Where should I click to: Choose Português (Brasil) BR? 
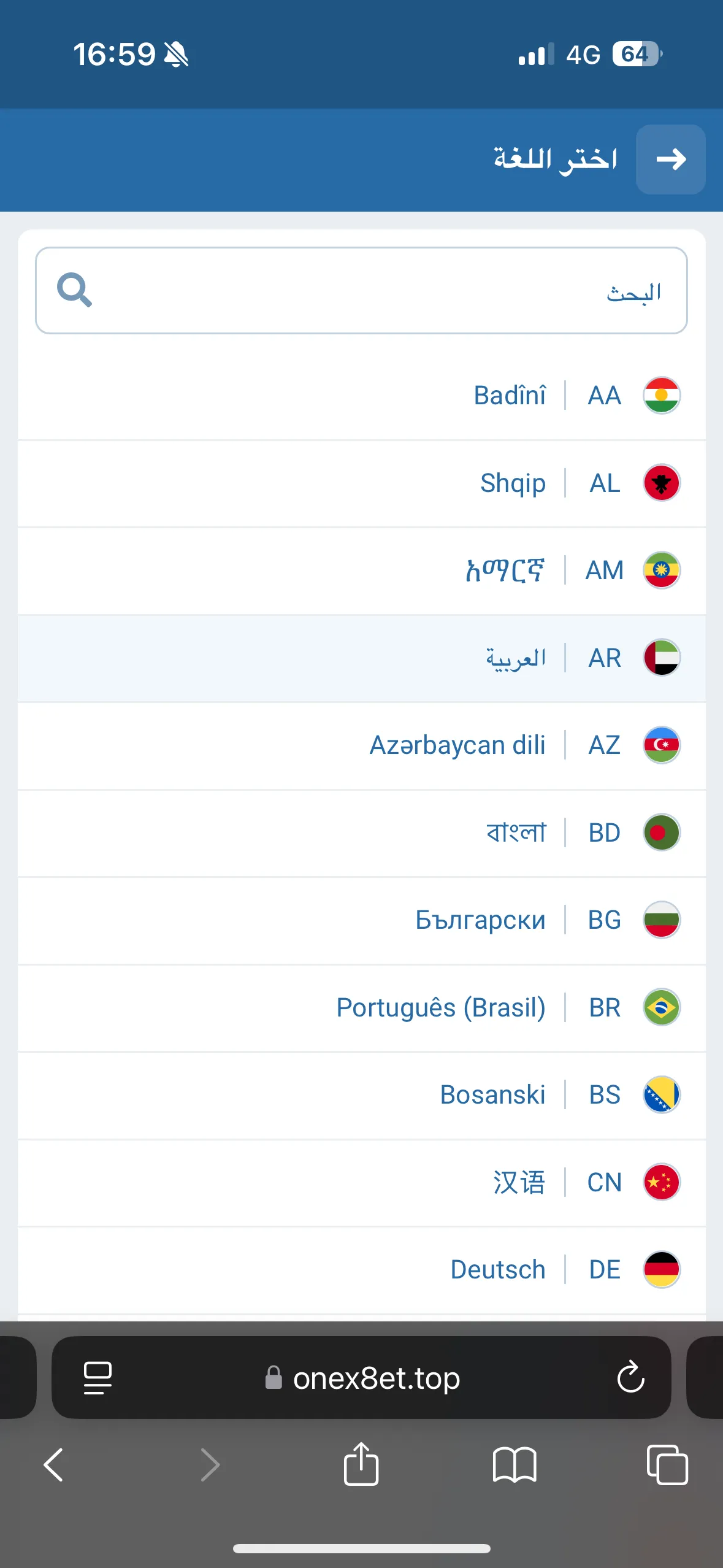tap(362, 1008)
